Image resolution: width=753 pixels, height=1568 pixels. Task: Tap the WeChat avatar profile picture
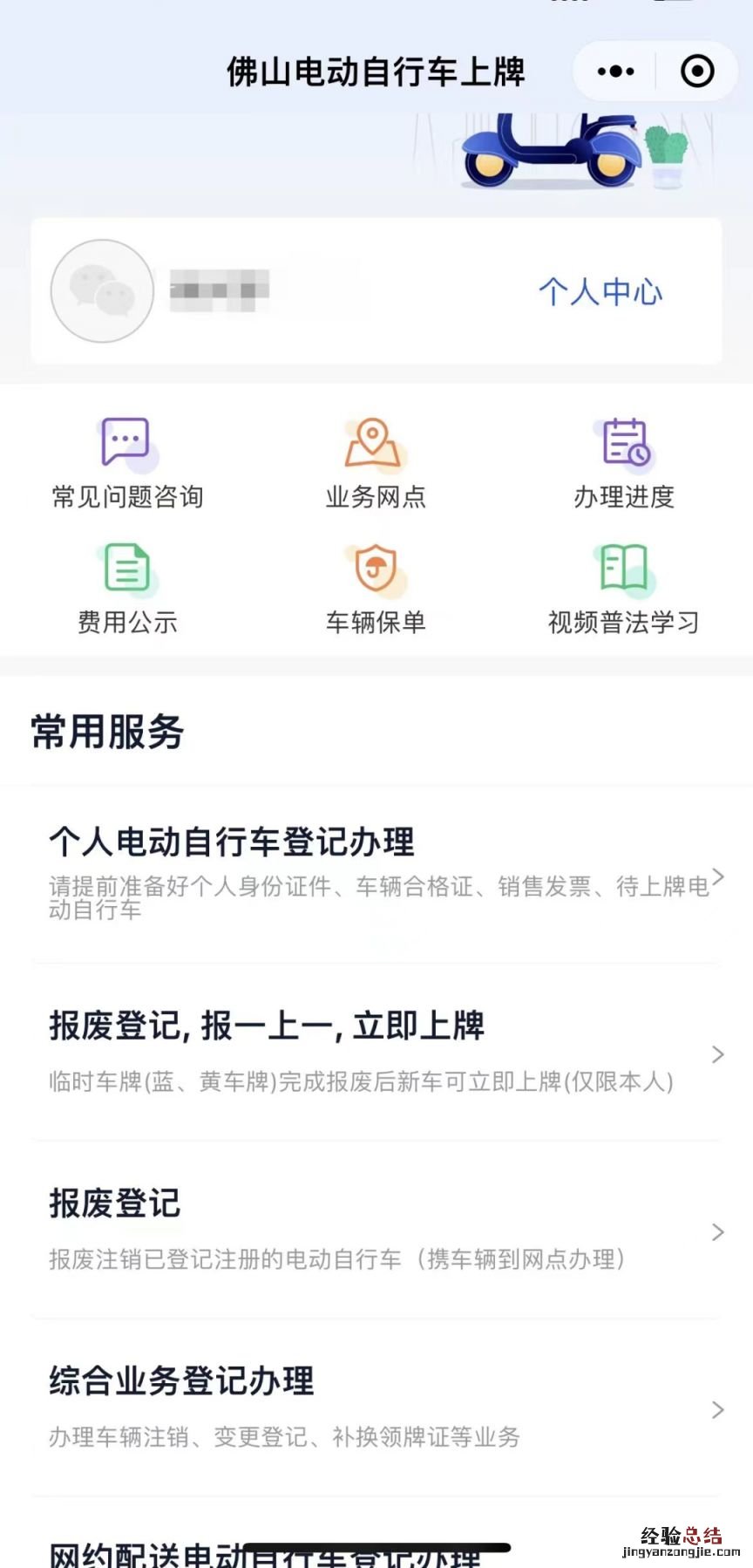(101, 291)
